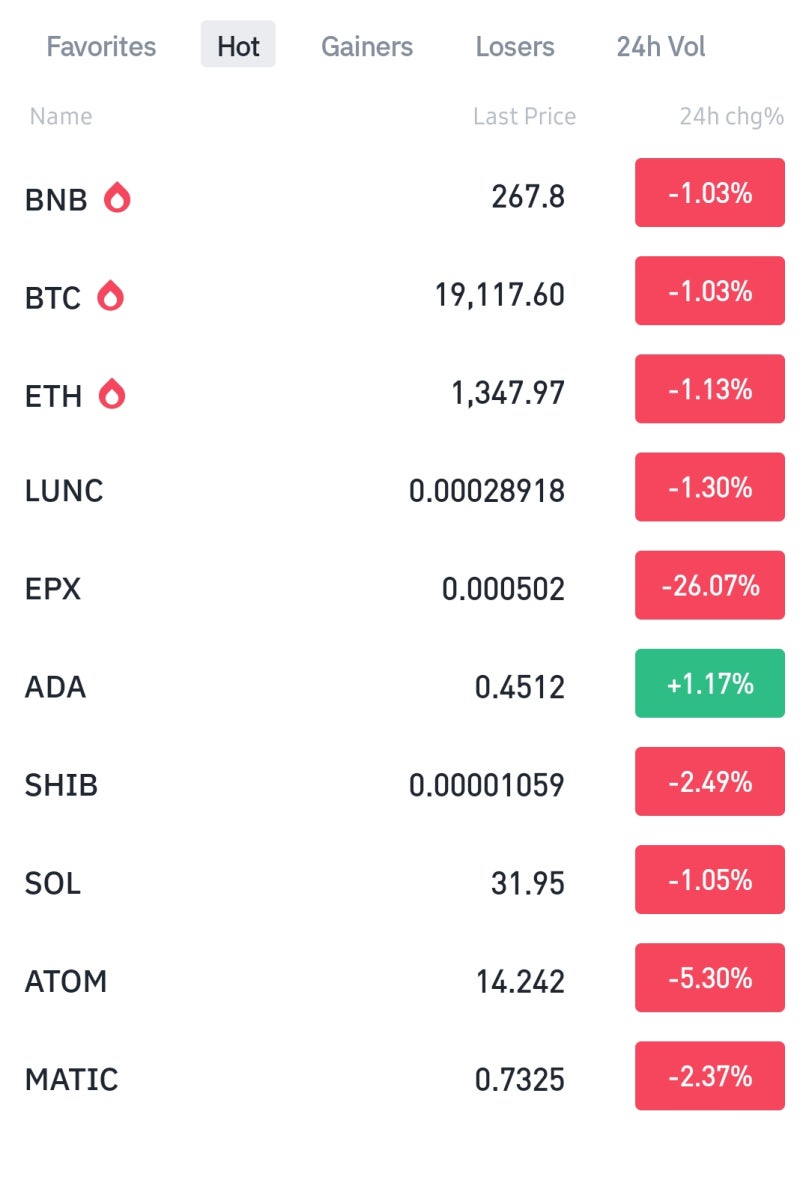The height and width of the screenshot is (1180, 800).
Task: Switch to the Losers tab
Action: (515, 47)
